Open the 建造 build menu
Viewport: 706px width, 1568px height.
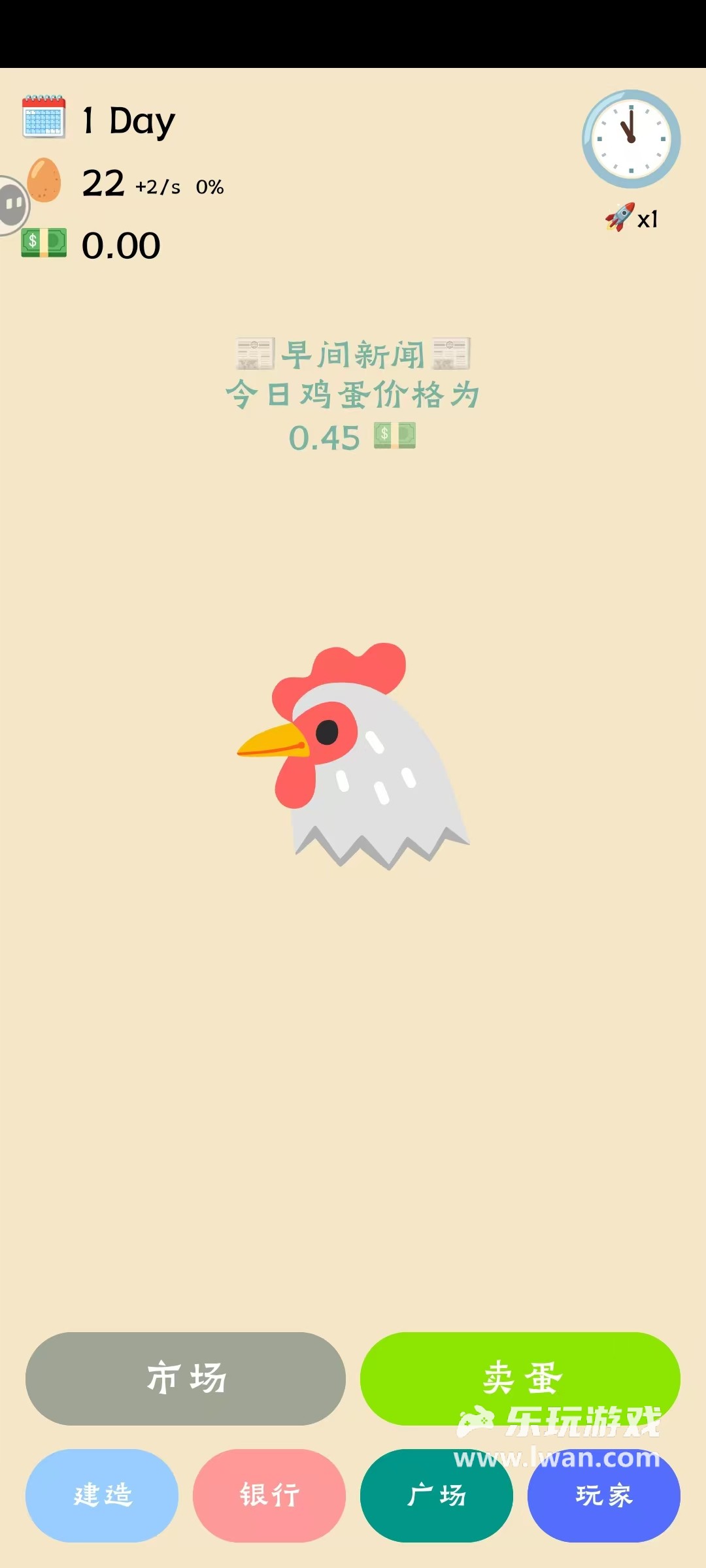102,1495
